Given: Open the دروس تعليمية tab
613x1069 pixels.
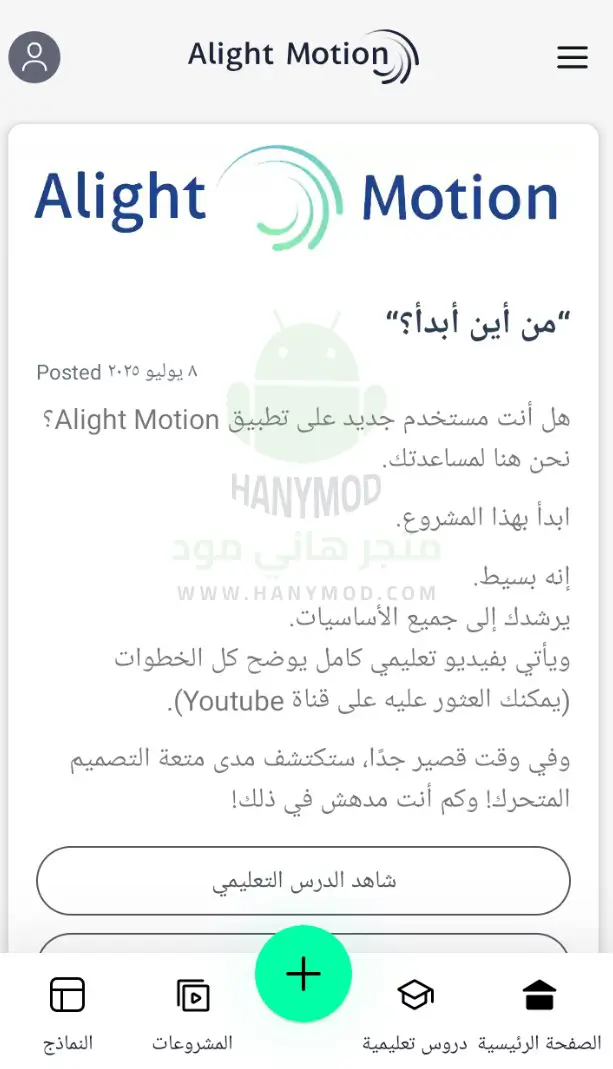Looking at the screenshot, I should (415, 1014).
